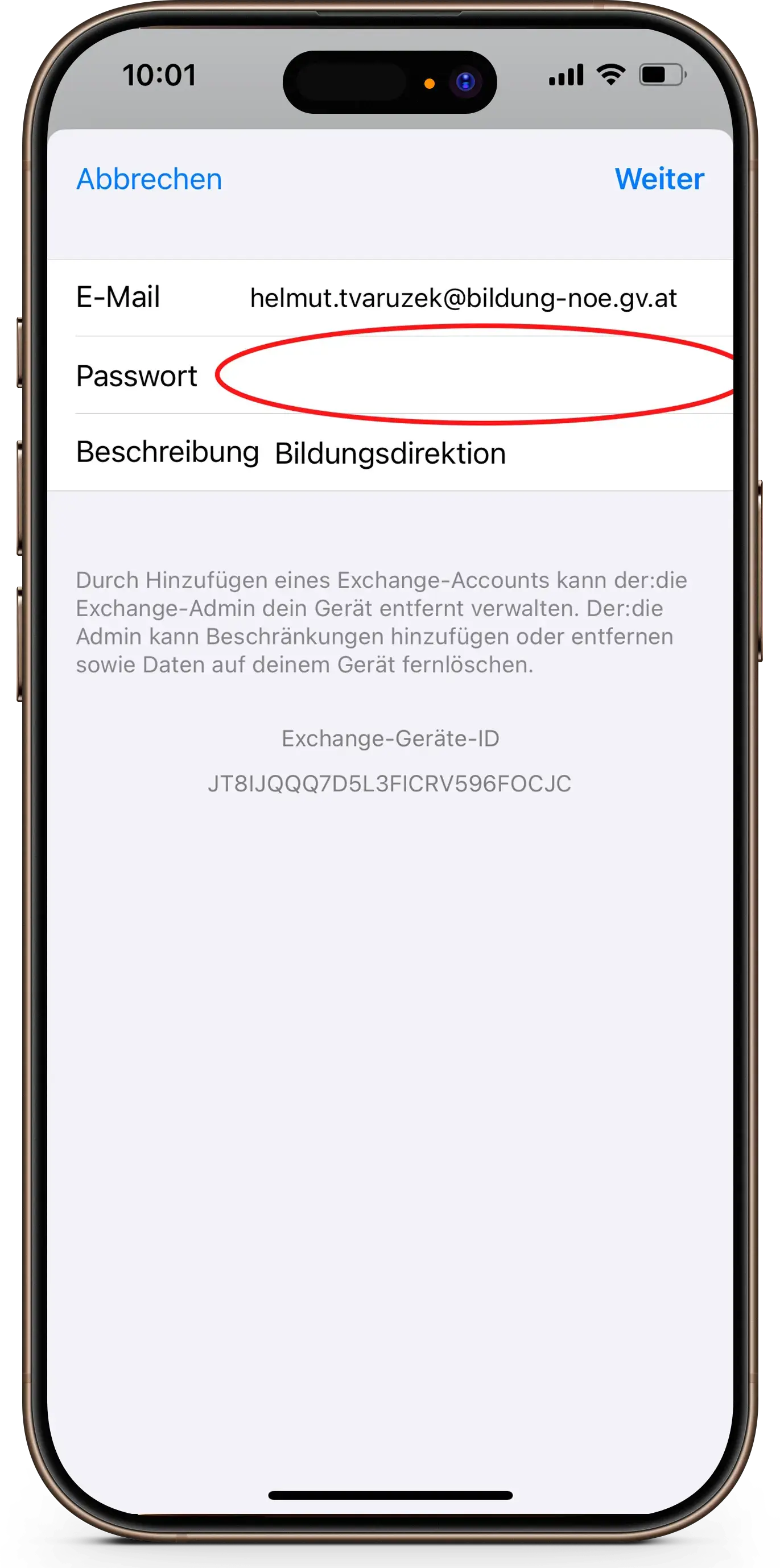Edit the E-Mail address field

tap(463, 298)
